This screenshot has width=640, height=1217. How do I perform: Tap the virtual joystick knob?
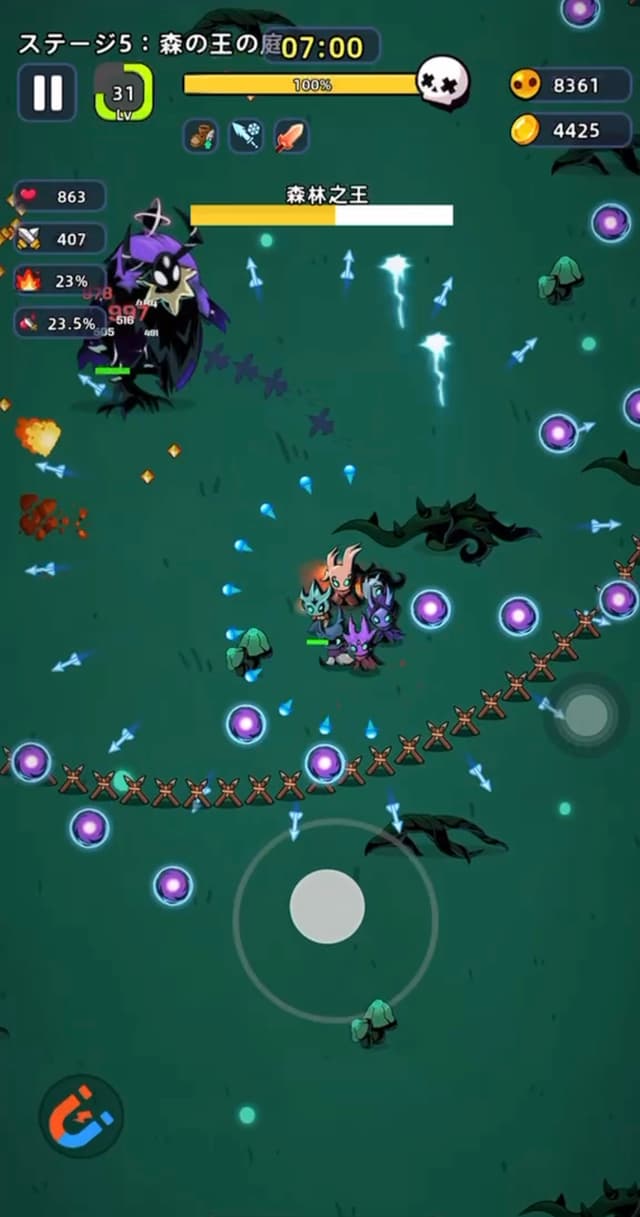[x=327, y=906]
